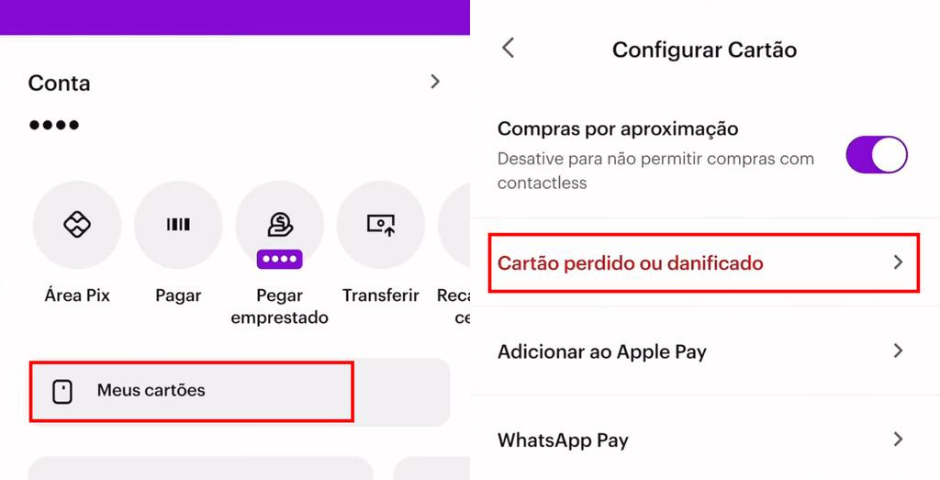Open WhatsApp Pay settings row
This screenshot has height=480, width=940.
coord(703,439)
